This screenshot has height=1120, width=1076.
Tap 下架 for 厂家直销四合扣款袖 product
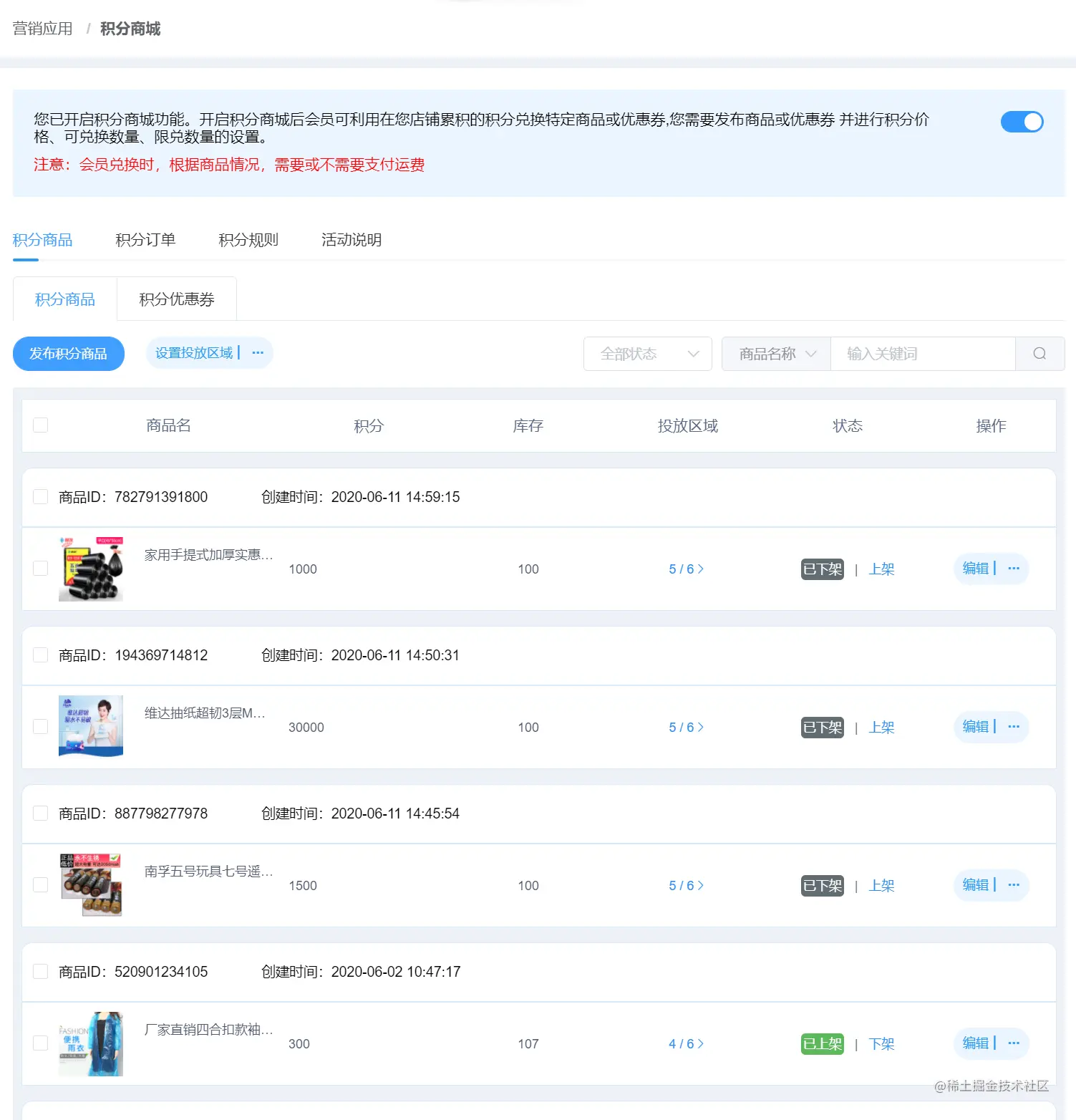[x=881, y=1044]
